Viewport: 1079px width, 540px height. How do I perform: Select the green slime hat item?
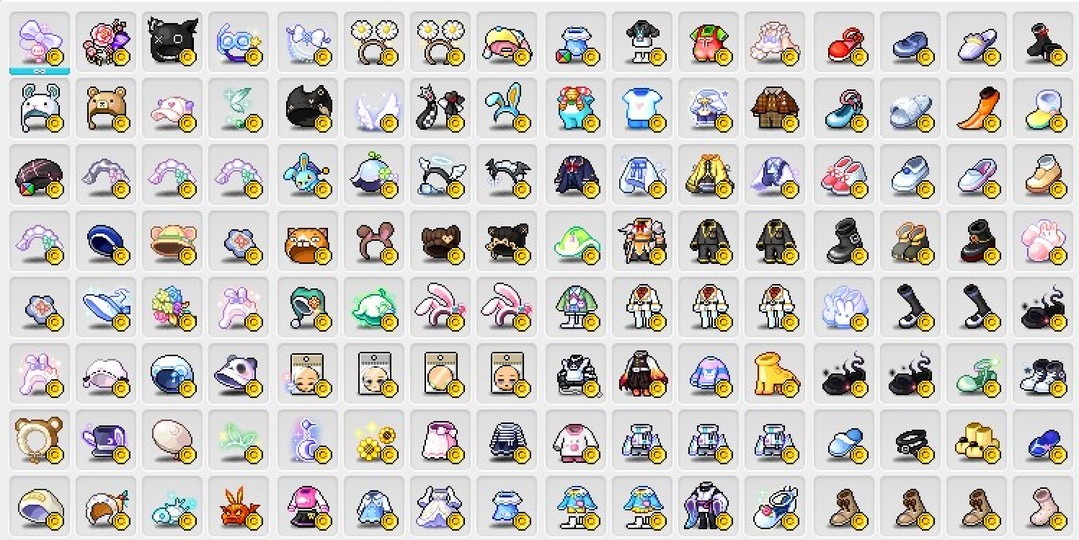pyautogui.click(x=572, y=240)
